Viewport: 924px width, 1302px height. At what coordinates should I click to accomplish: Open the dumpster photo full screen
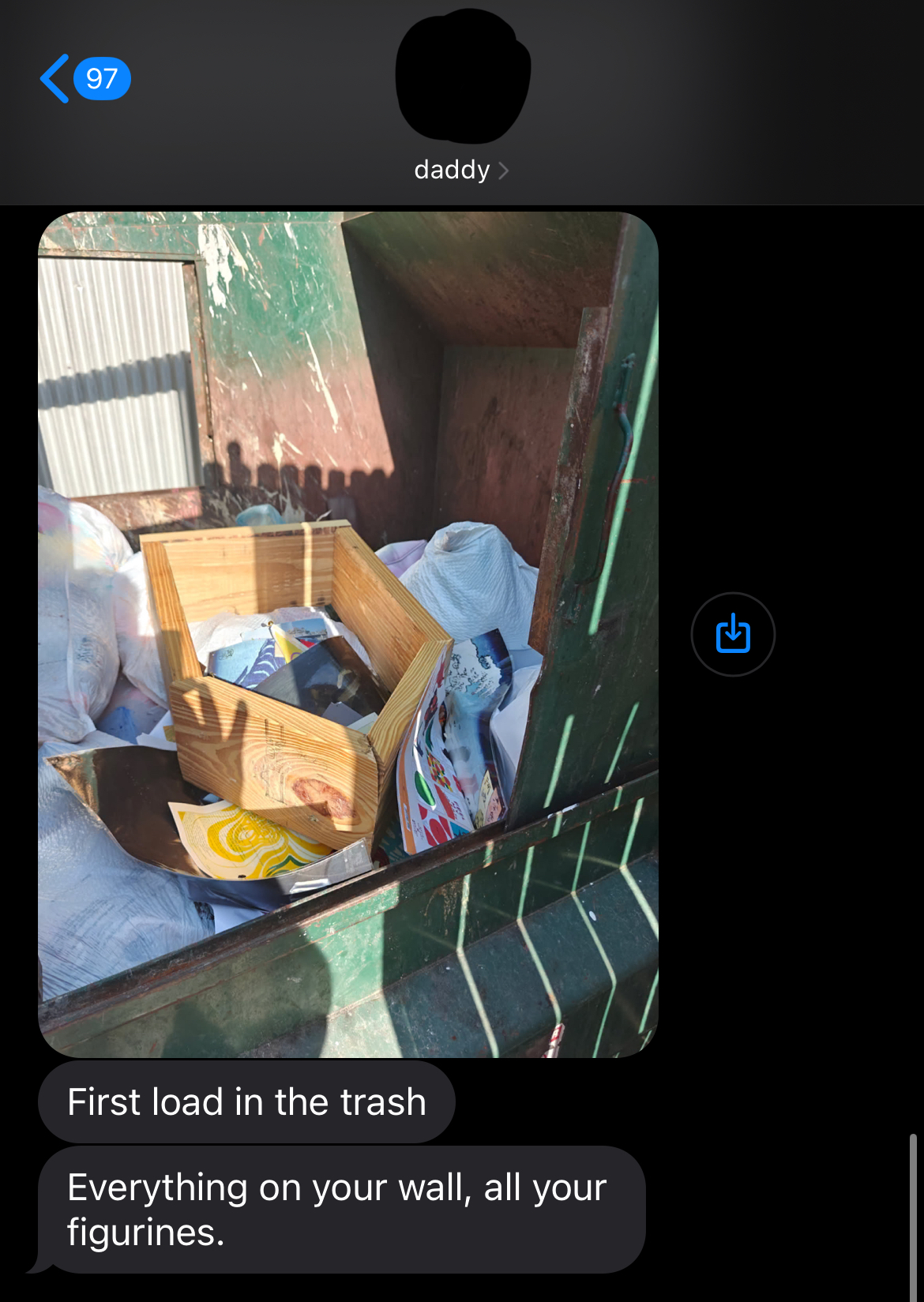348,634
